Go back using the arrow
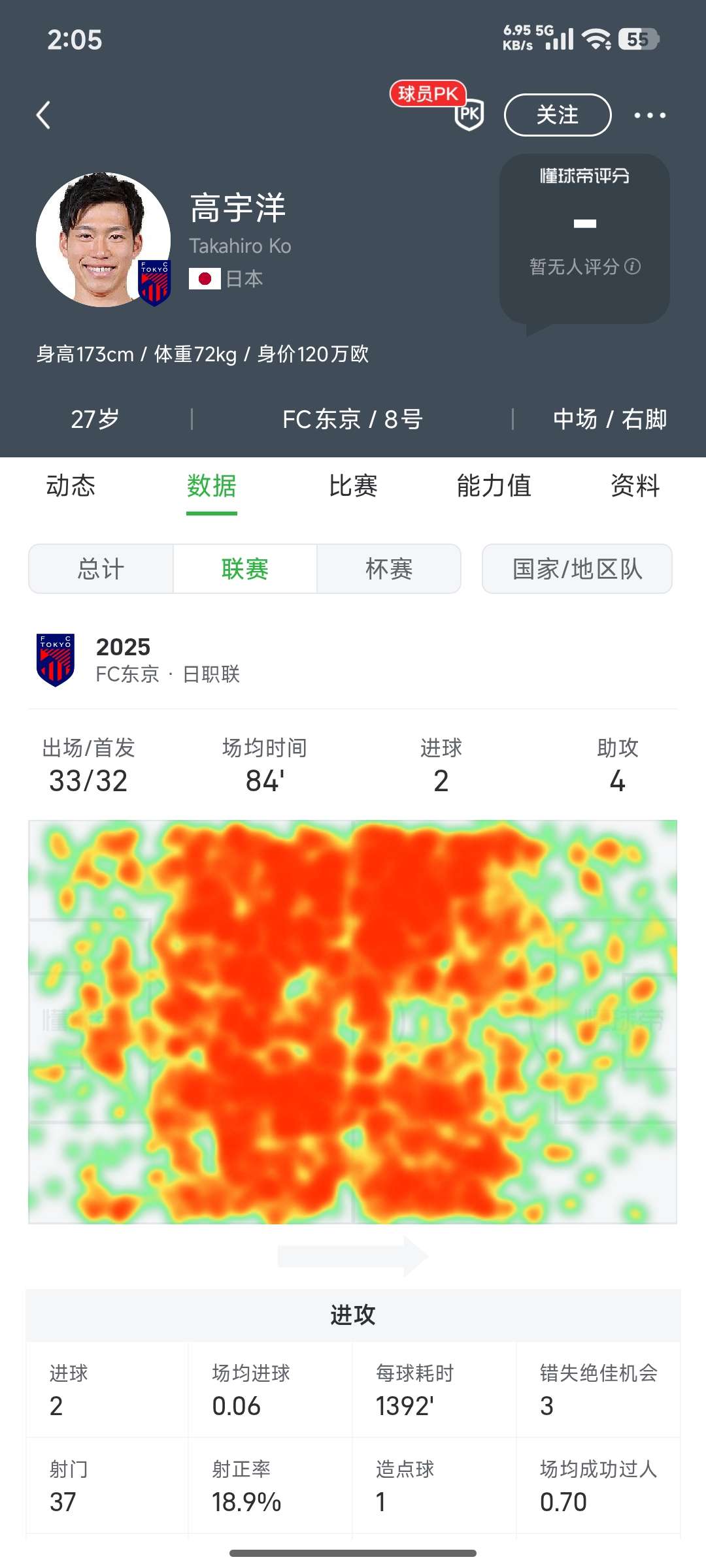 (x=44, y=116)
